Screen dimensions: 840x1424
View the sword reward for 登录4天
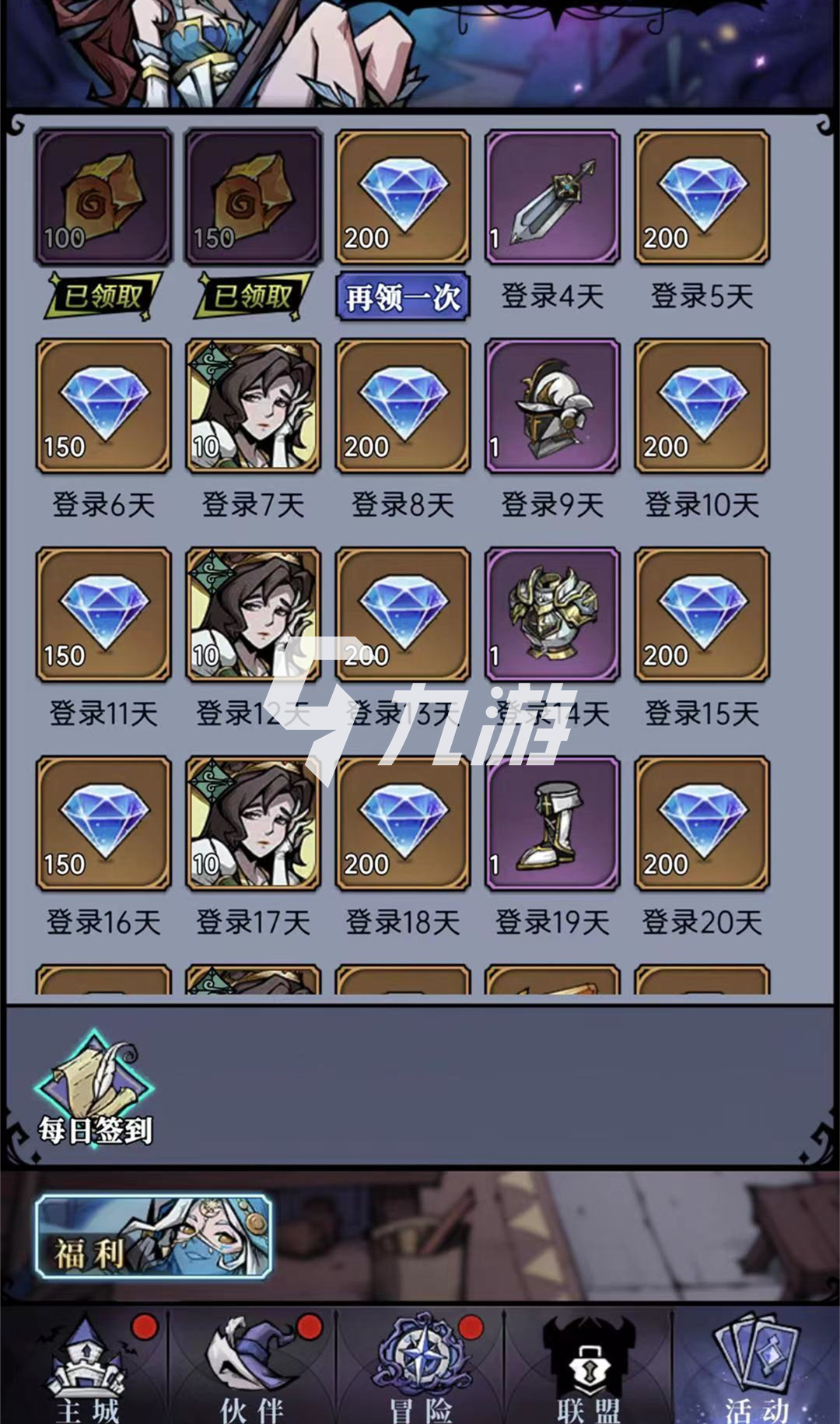point(552,198)
